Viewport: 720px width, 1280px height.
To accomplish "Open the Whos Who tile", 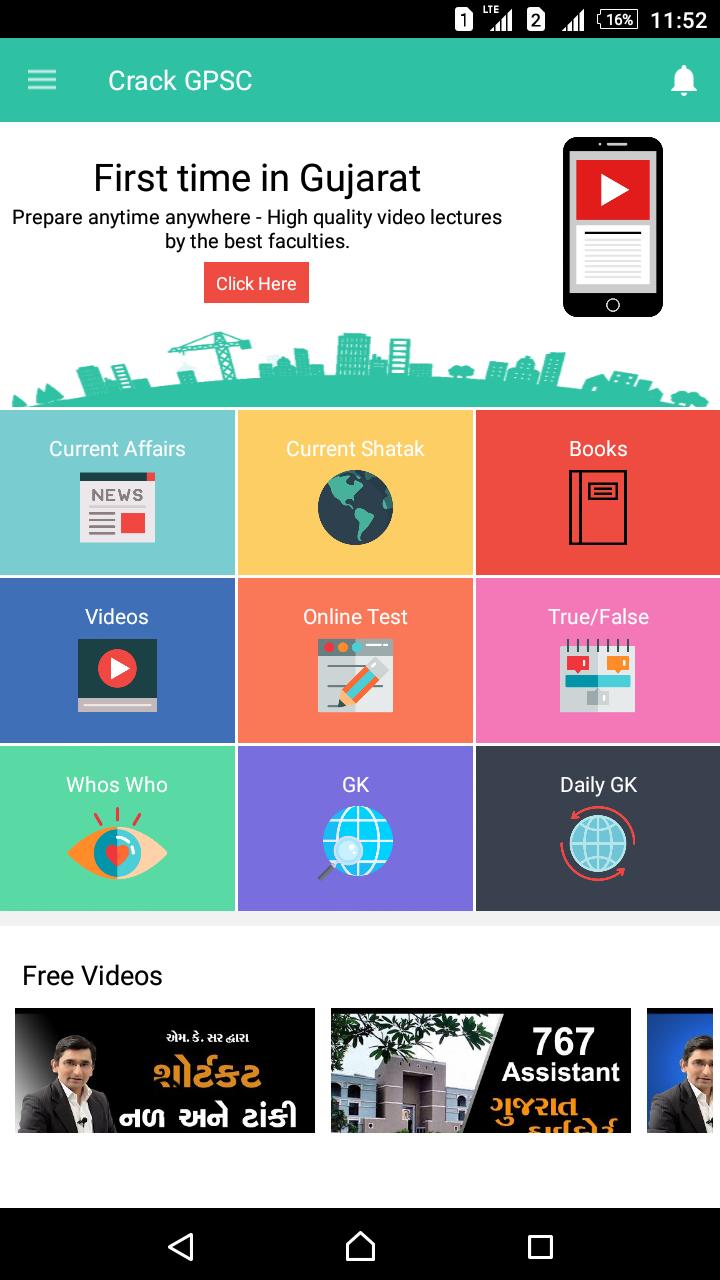I will (x=117, y=828).
